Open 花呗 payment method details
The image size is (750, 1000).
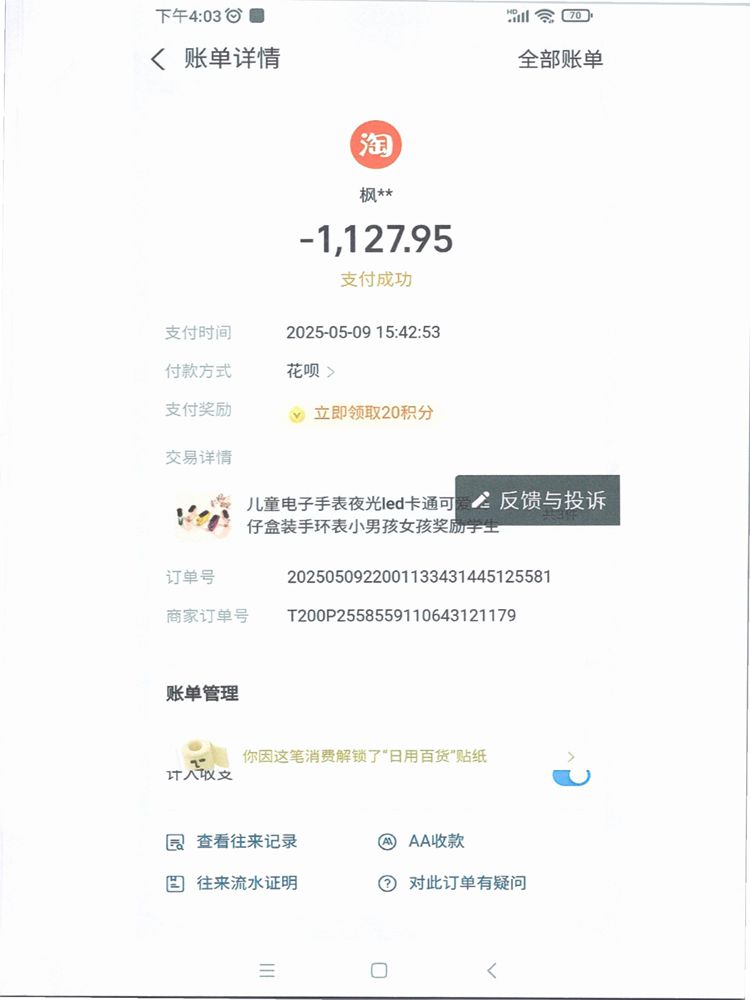pos(310,371)
